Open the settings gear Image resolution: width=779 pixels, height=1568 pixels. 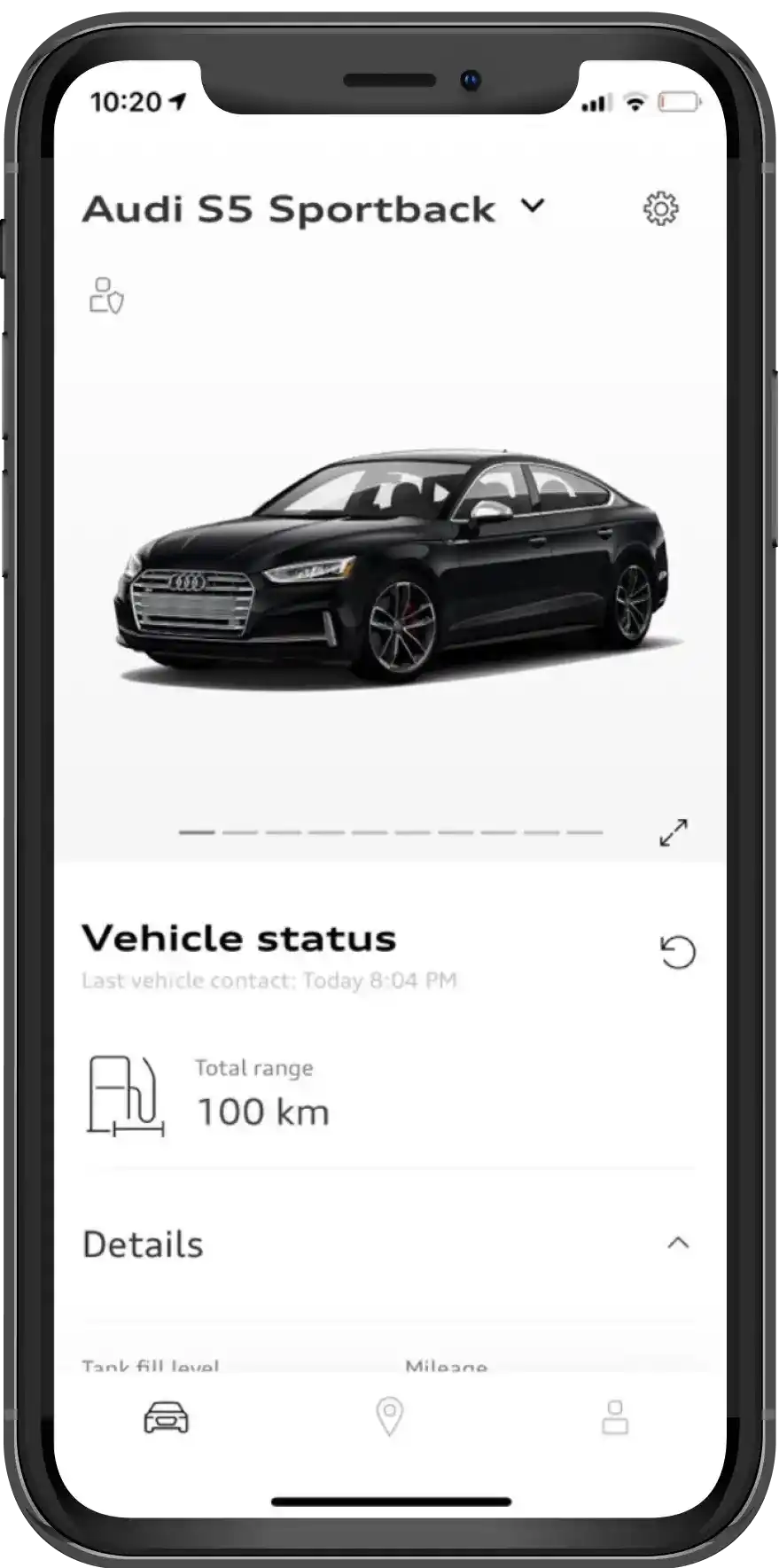coord(660,208)
